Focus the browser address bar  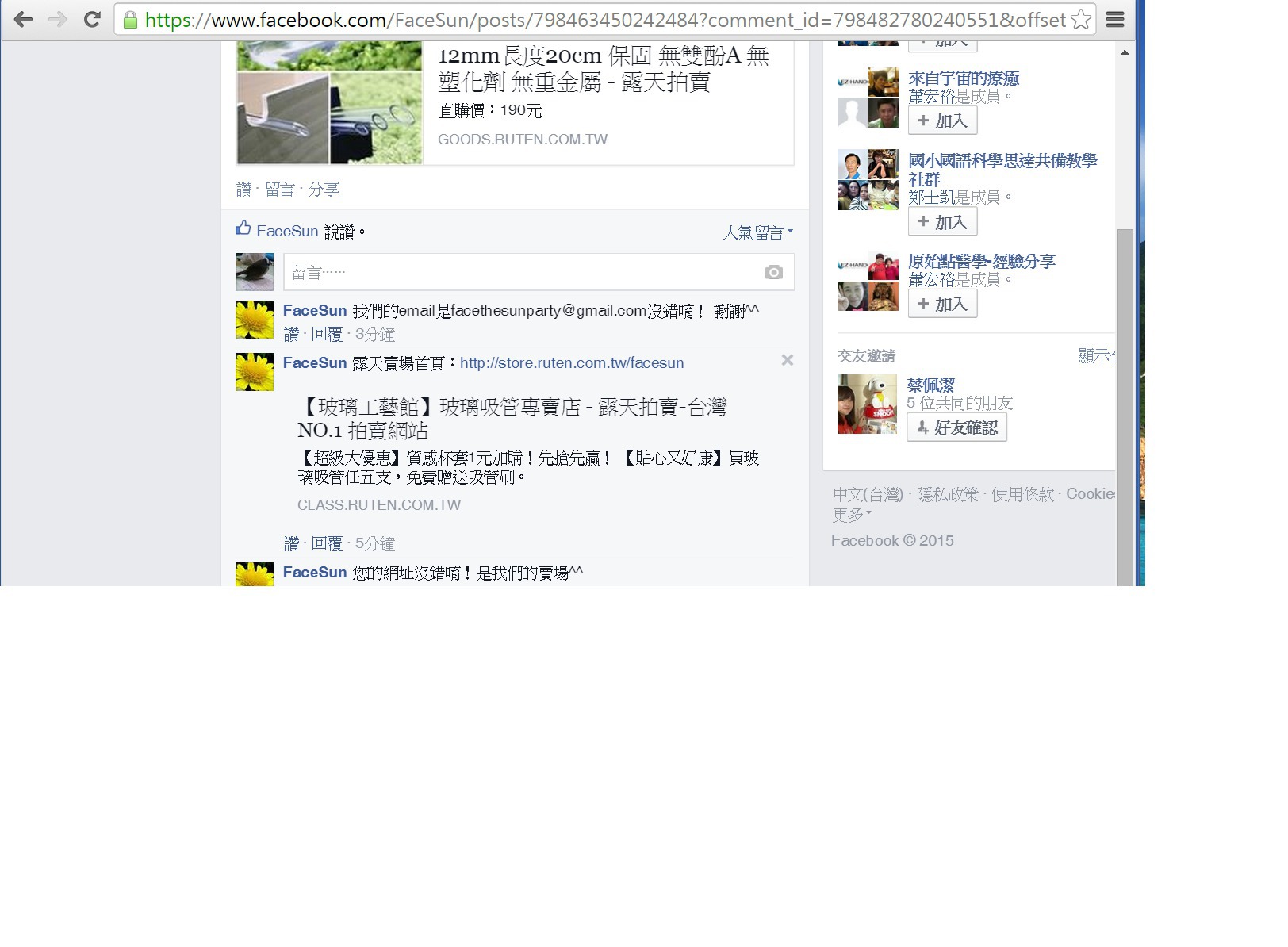tap(603, 20)
